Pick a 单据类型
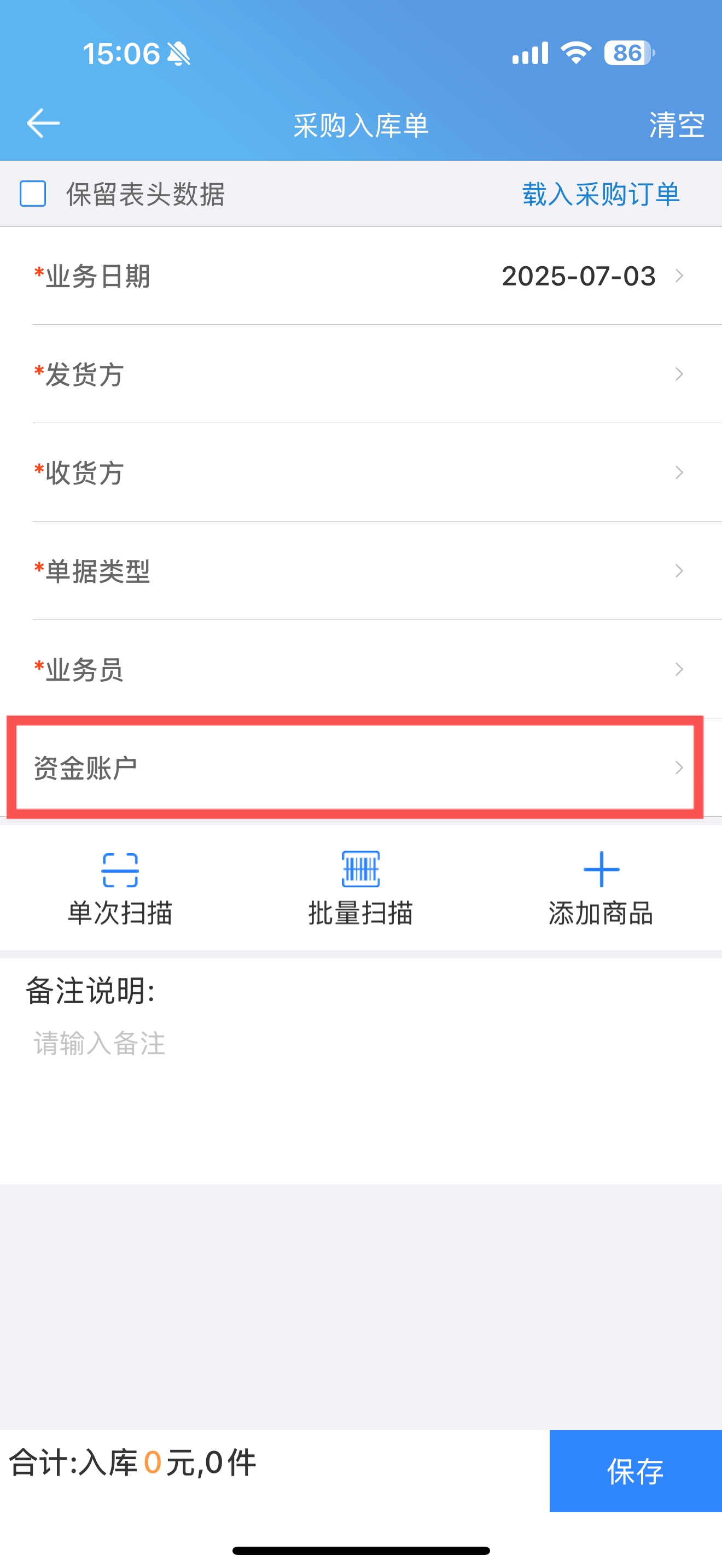722x1568 pixels. point(361,571)
